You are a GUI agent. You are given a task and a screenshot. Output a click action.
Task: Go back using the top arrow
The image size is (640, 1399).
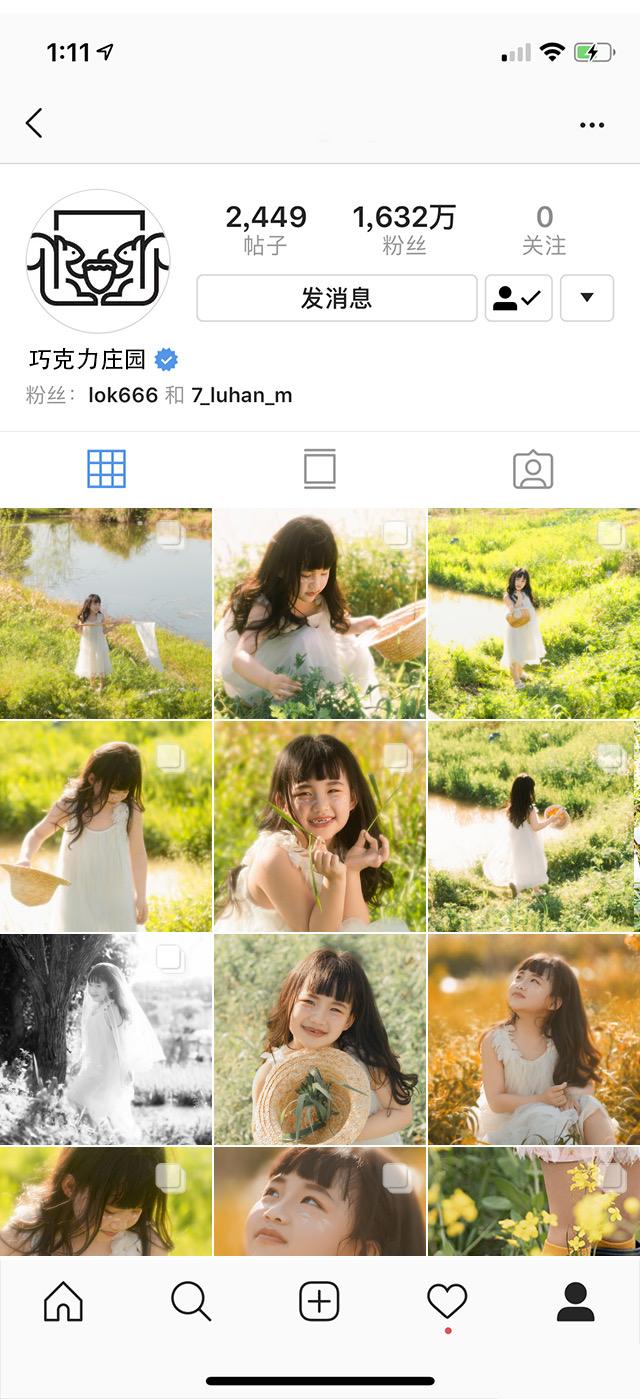tap(34, 123)
